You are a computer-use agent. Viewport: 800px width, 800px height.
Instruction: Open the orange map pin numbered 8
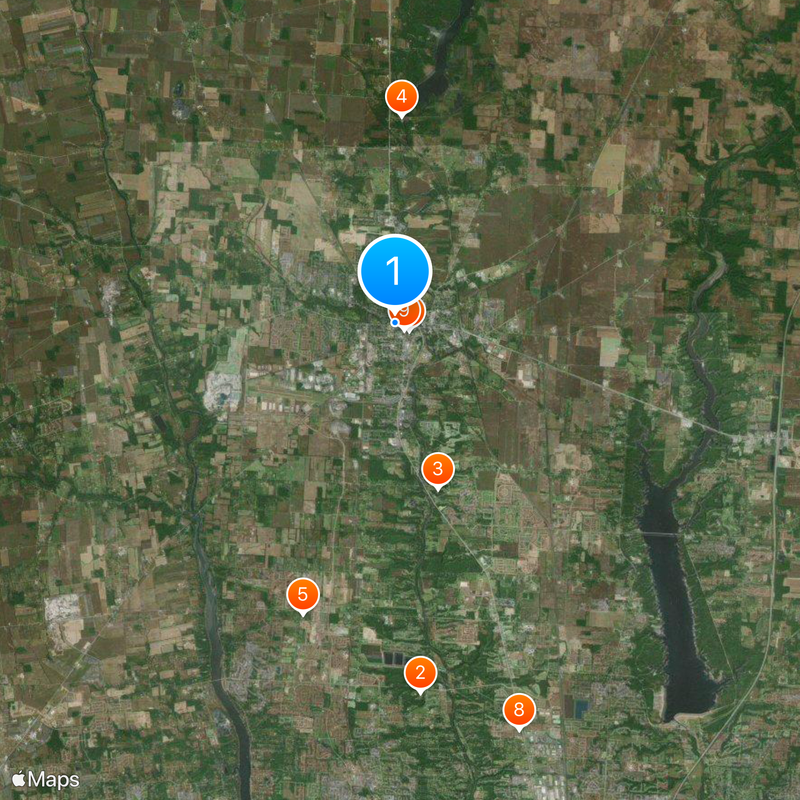518,710
